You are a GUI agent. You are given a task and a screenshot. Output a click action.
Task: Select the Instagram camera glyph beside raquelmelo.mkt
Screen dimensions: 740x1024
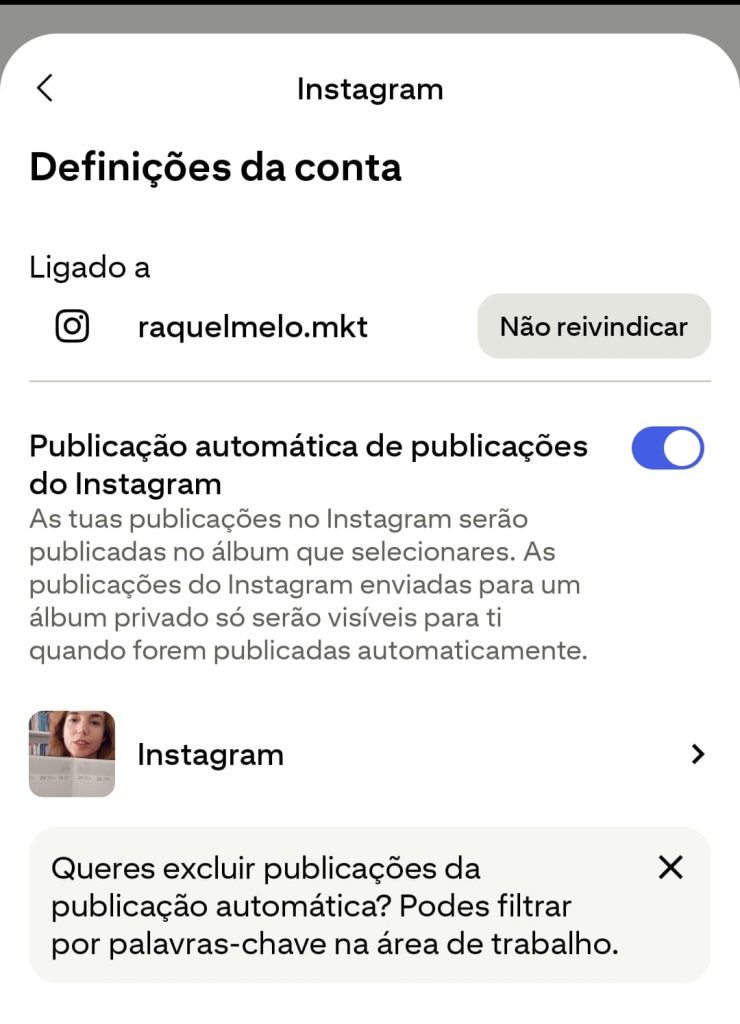coord(70,326)
